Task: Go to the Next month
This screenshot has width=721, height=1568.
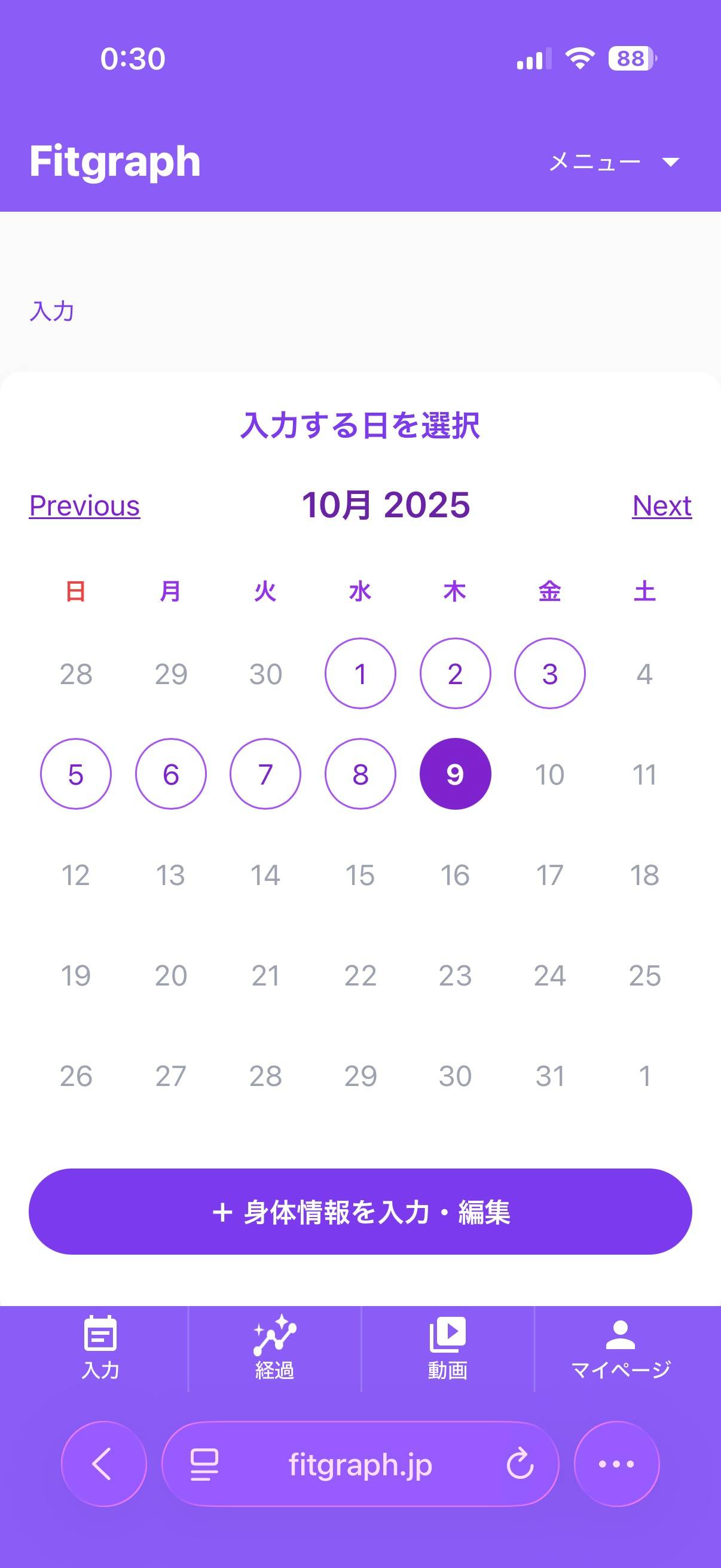Action: (661, 506)
